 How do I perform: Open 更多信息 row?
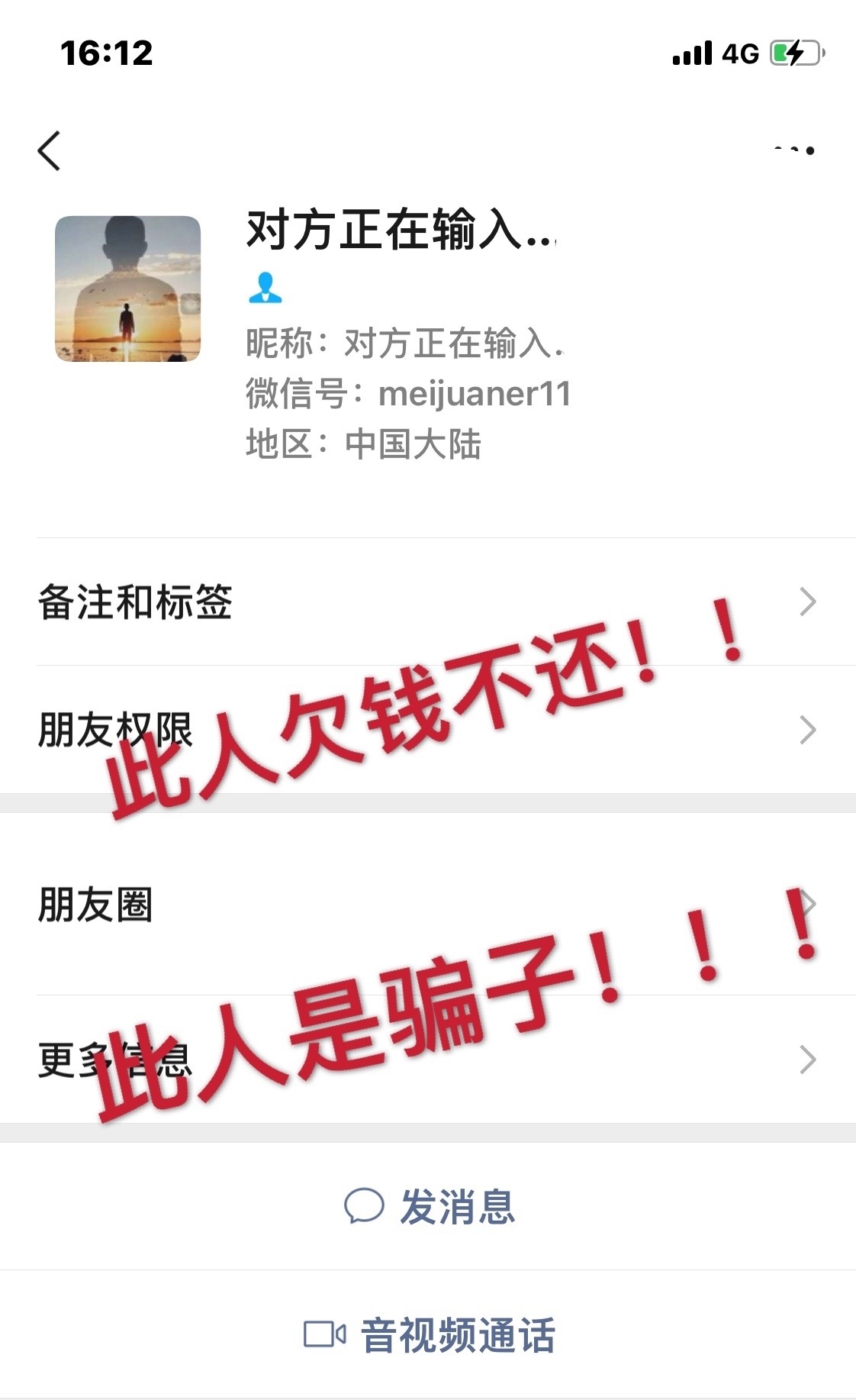[x=427, y=1060]
